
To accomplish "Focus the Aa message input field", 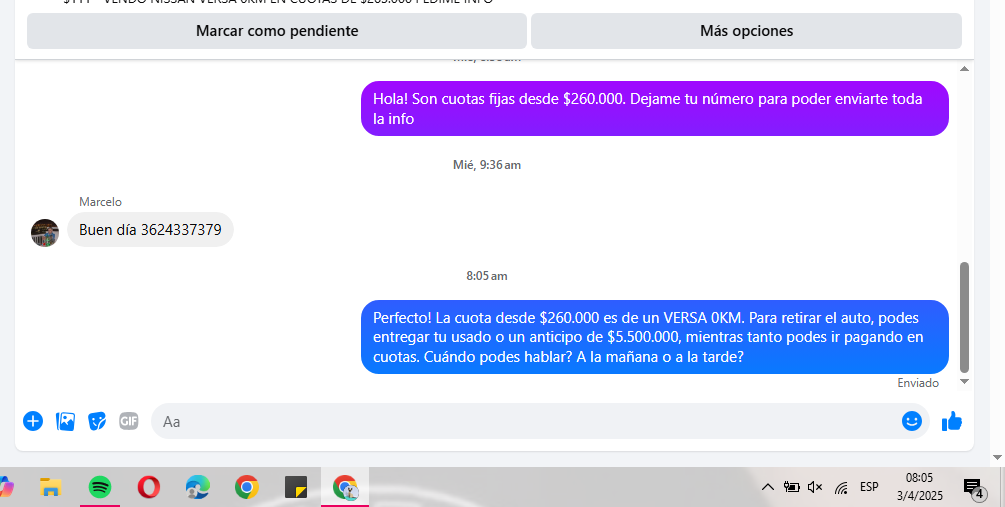I will tap(520, 421).
